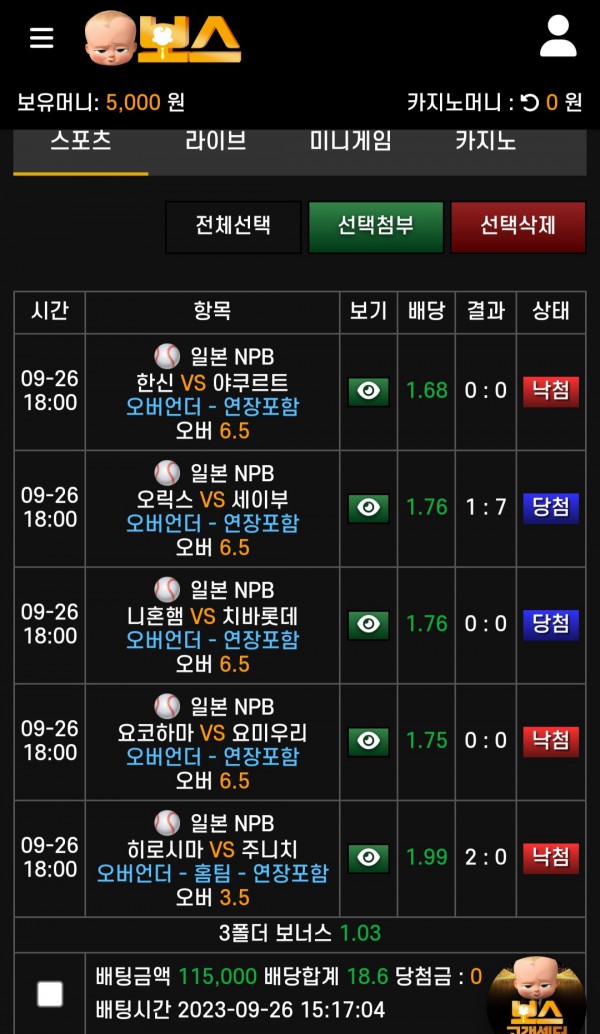
Task: Check the bet slip selection checkbox
Action: click(50, 993)
